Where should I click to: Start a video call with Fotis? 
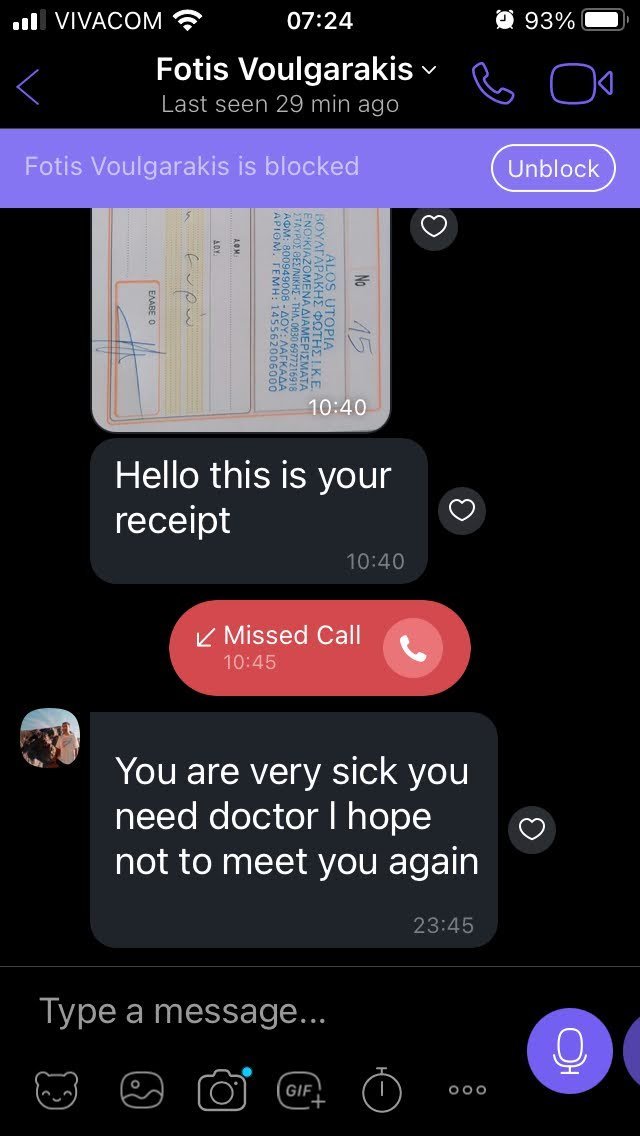click(581, 84)
